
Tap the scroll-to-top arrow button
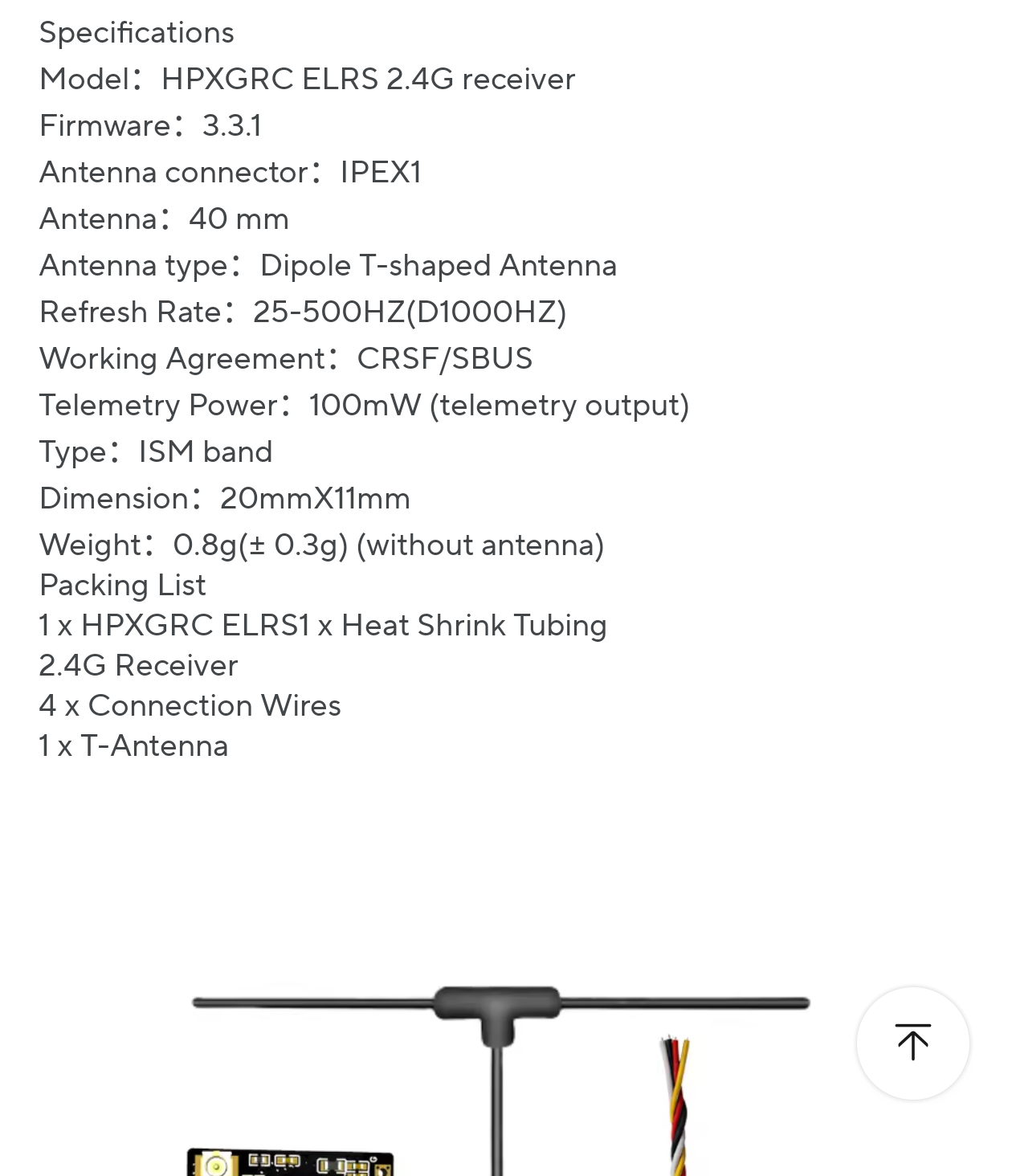[x=912, y=1043]
